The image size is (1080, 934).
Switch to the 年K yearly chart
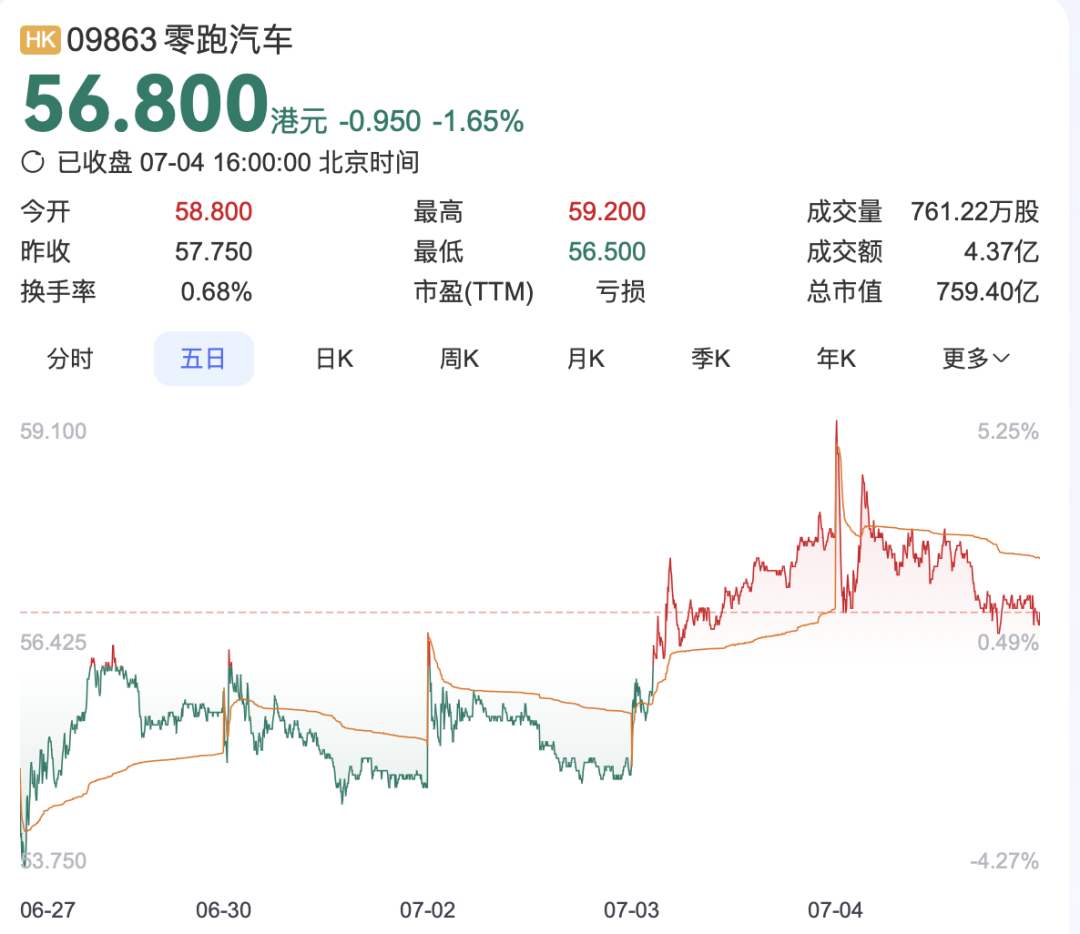[x=836, y=359]
